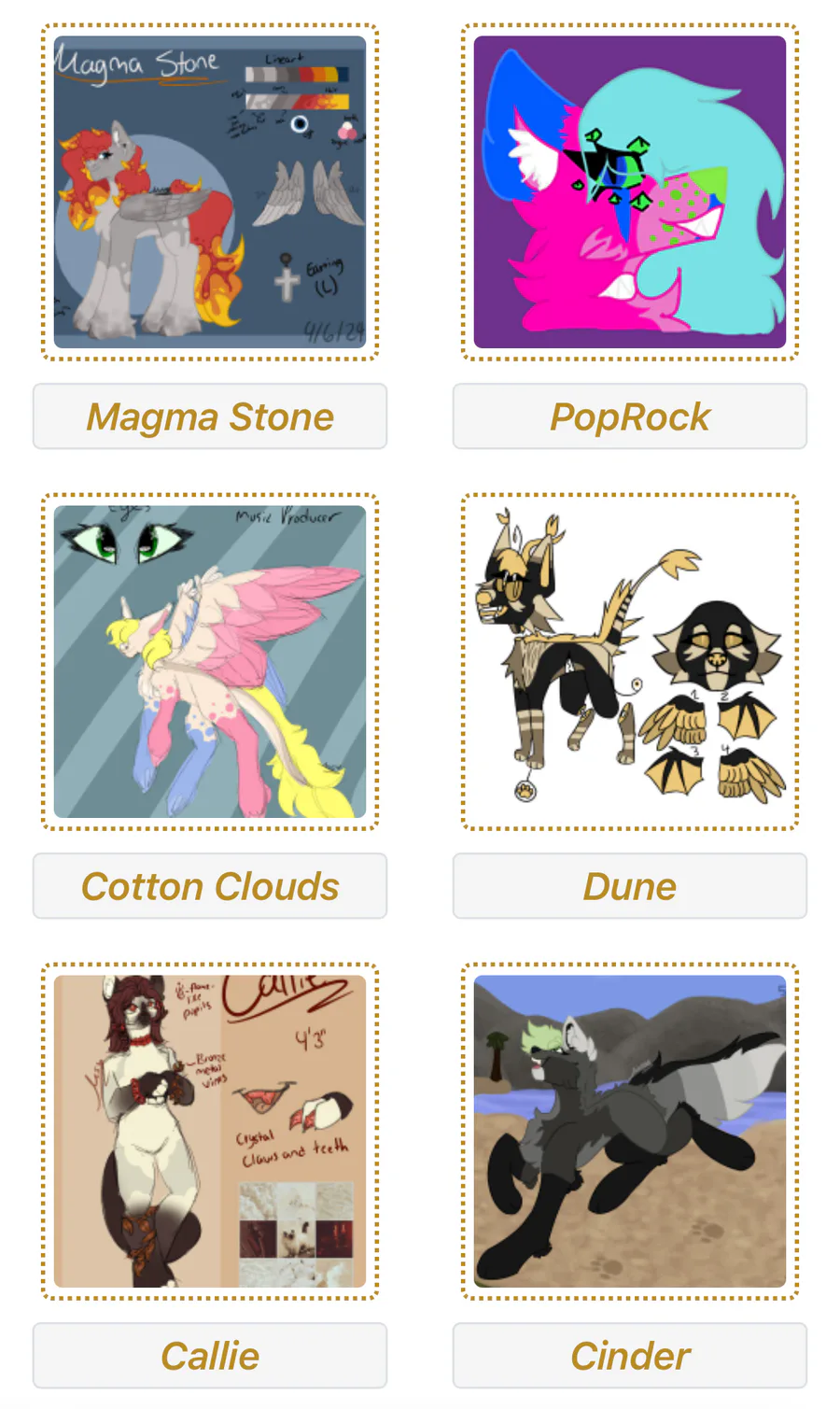Select the Callie name button
Screen dimensions: 840x1409
pos(210,1356)
